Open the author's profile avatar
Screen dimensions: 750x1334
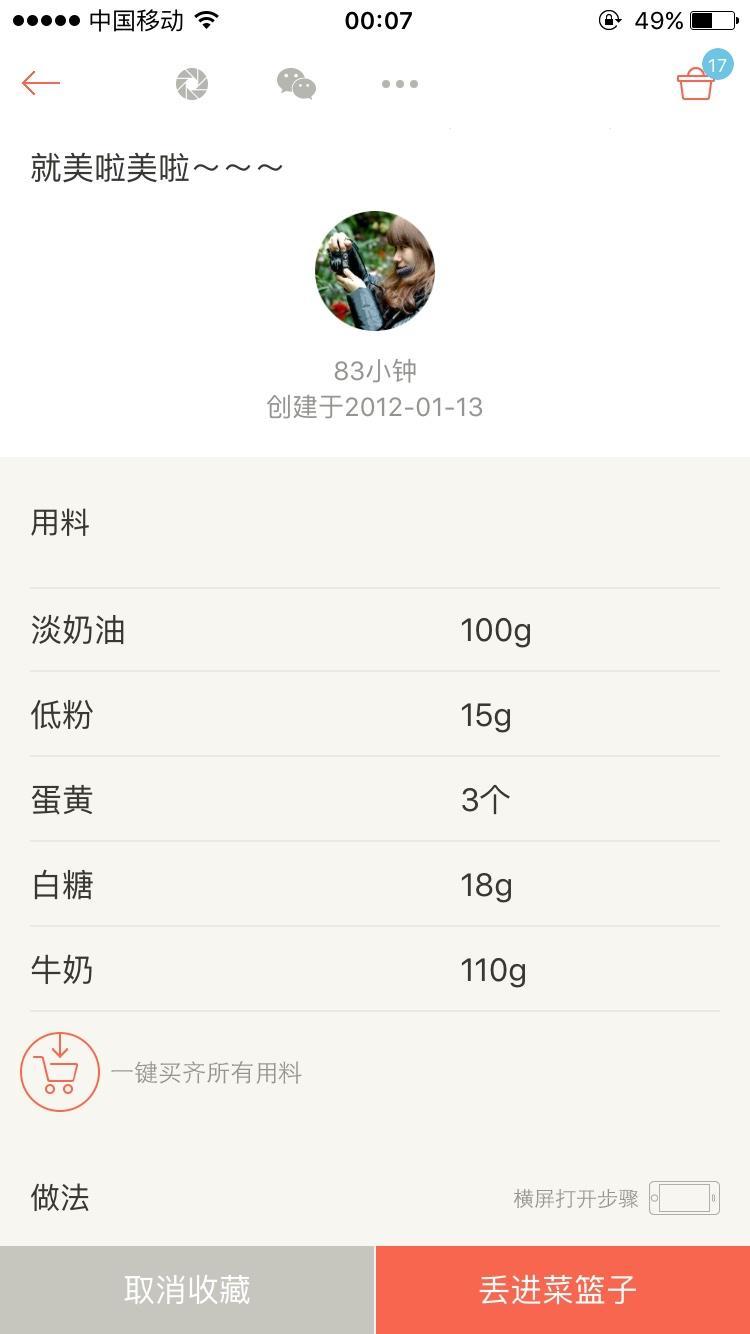pos(375,270)
